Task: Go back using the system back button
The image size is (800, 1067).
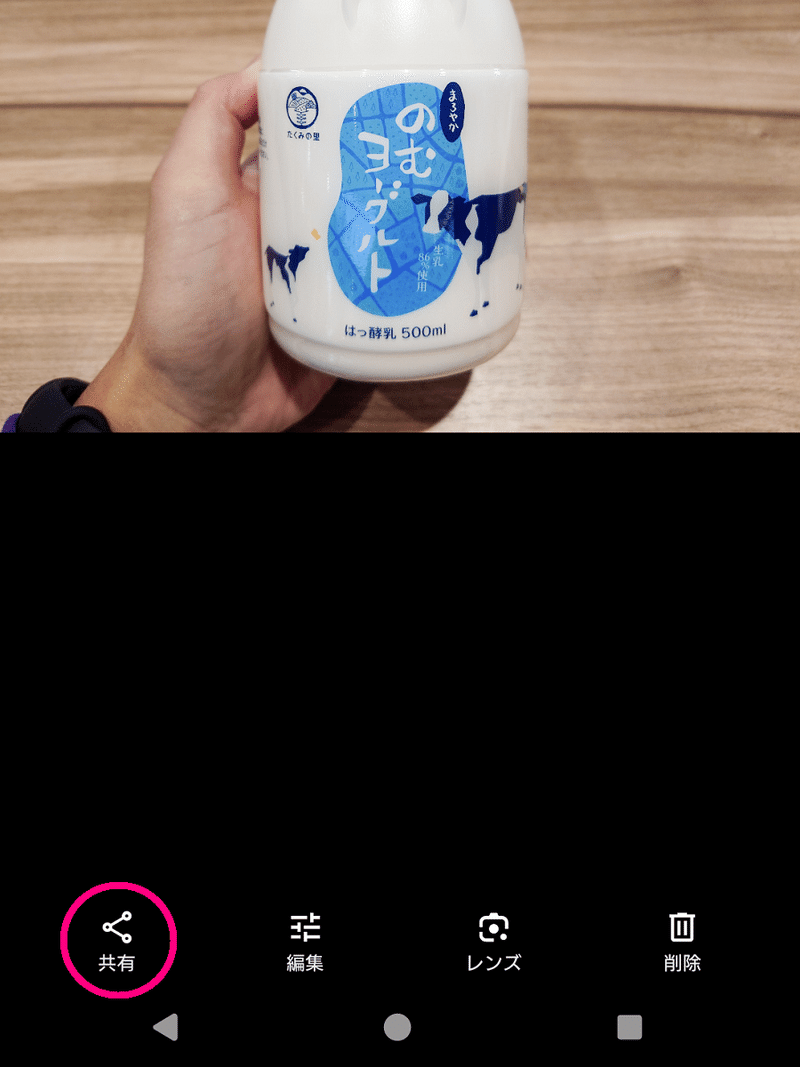Action: (166, 1027)
